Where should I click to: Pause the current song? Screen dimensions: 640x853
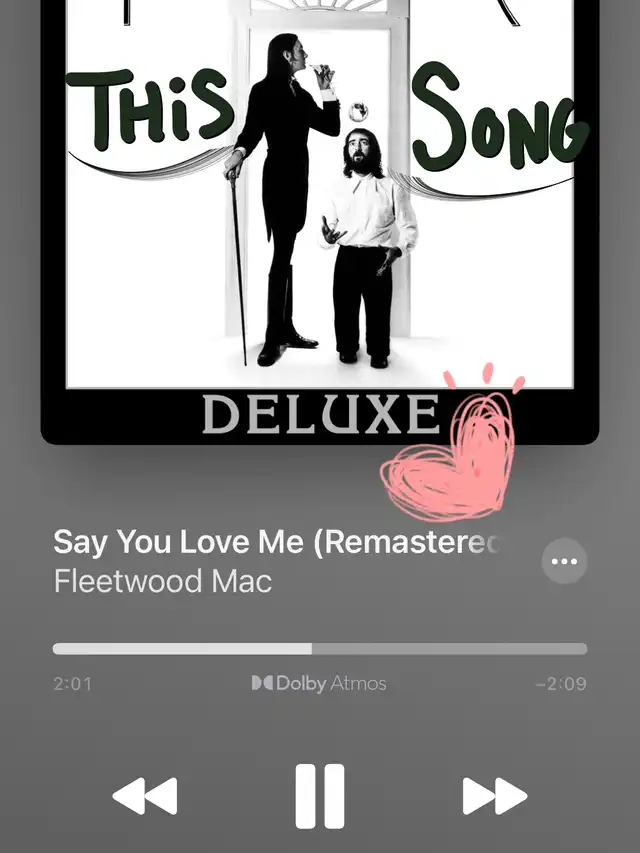coord(320,796)
